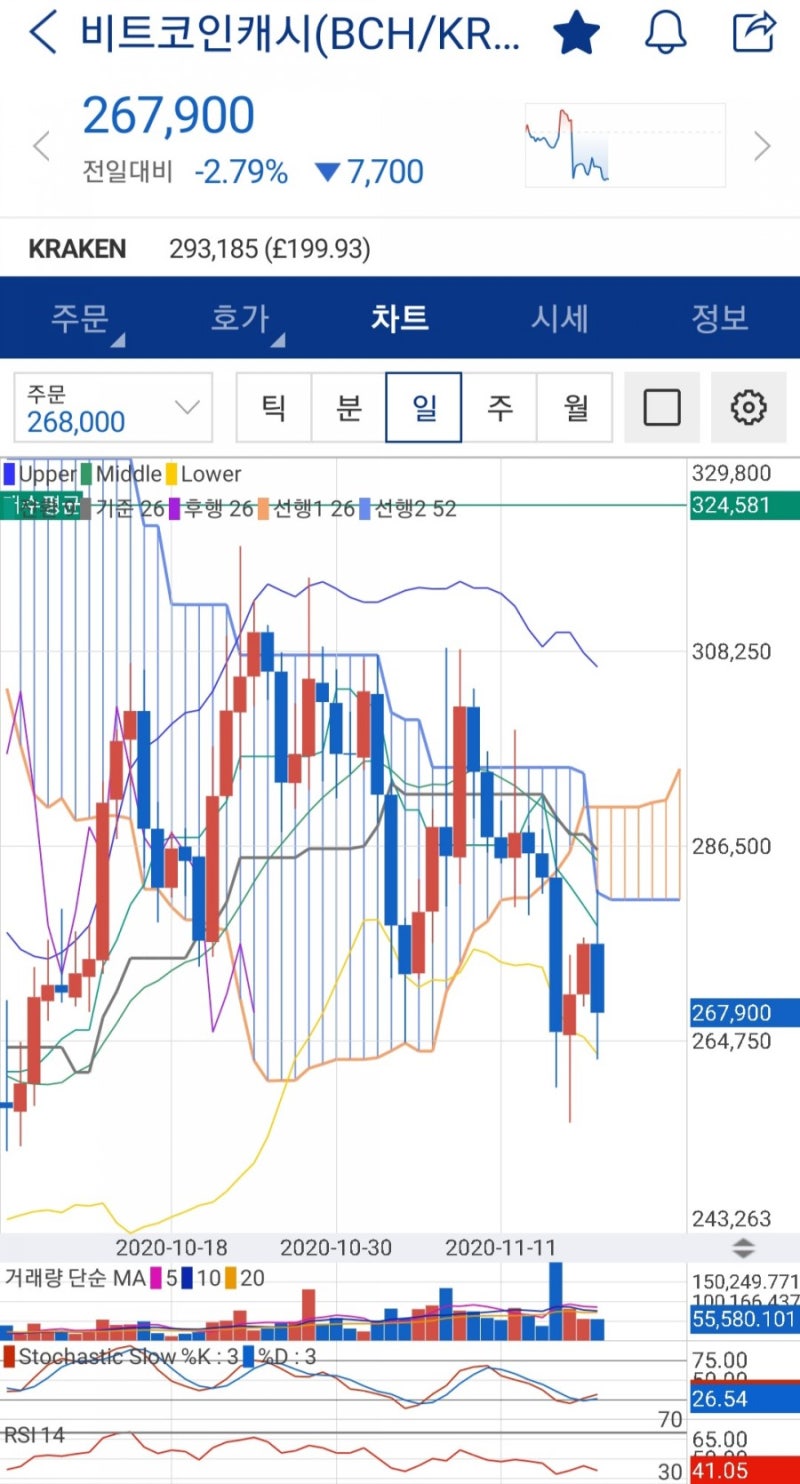The width and height of the screenshot is (800, 1484).
Task: Tap the left chevron beside mini chart
Action: pyautogui.click(x=40, y=146)
